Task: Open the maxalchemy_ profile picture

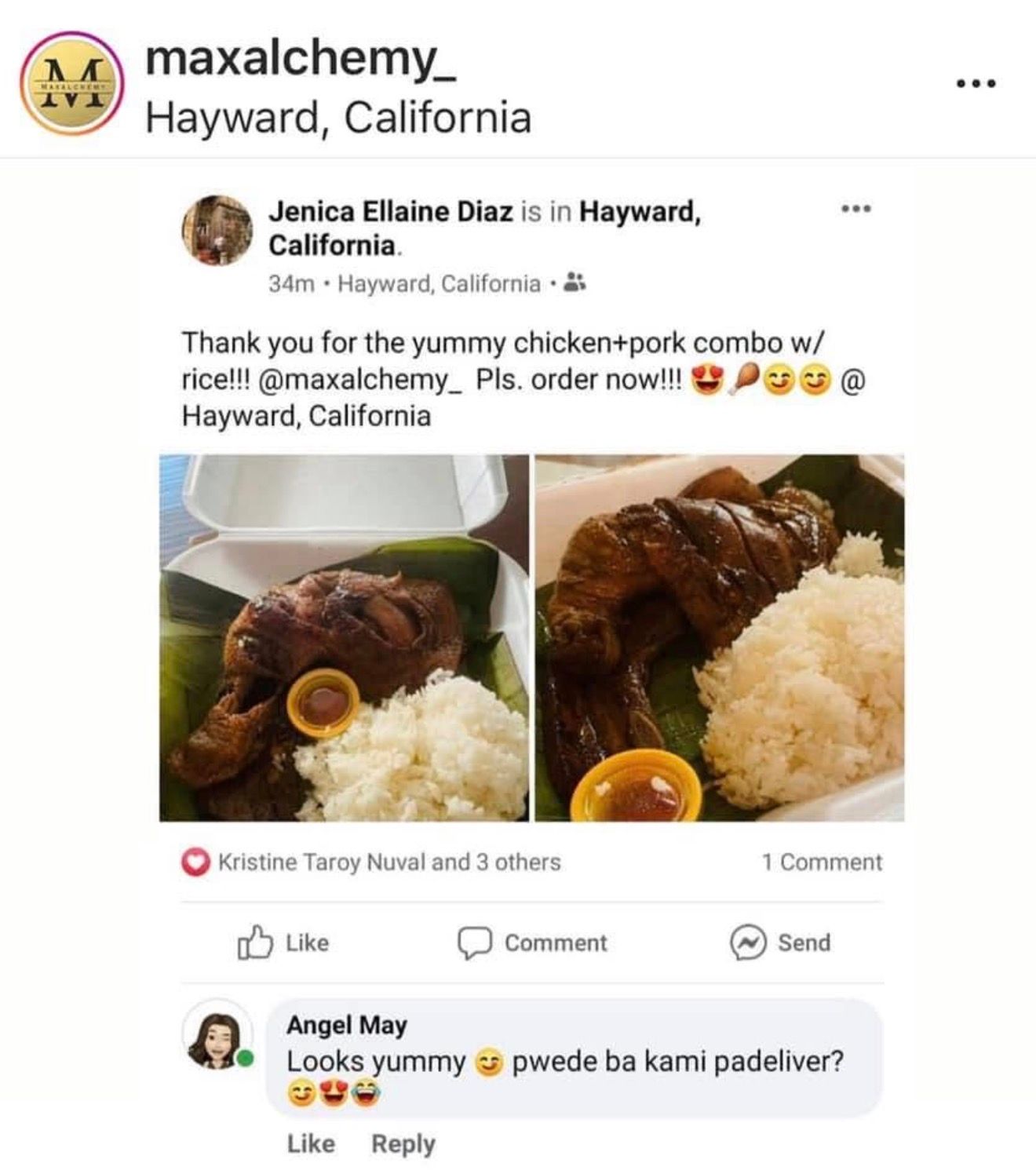Action: click(71, 84)
